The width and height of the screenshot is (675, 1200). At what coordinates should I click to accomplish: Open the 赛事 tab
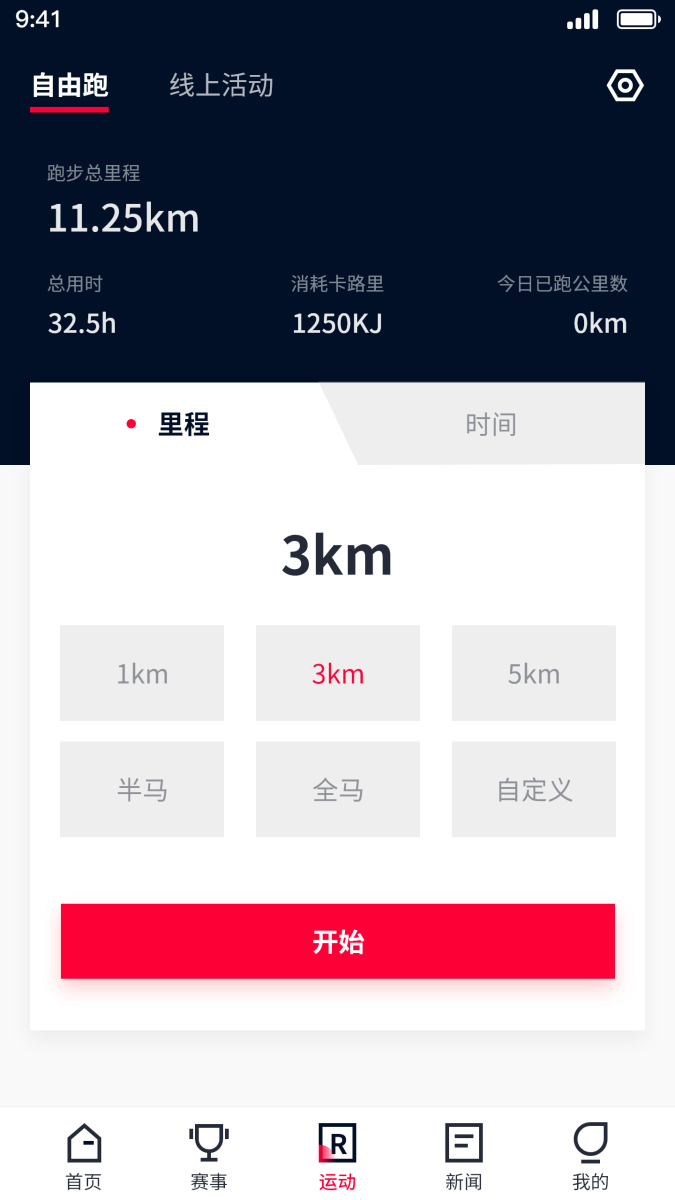pyautogui.click(x=209, y=1156)
